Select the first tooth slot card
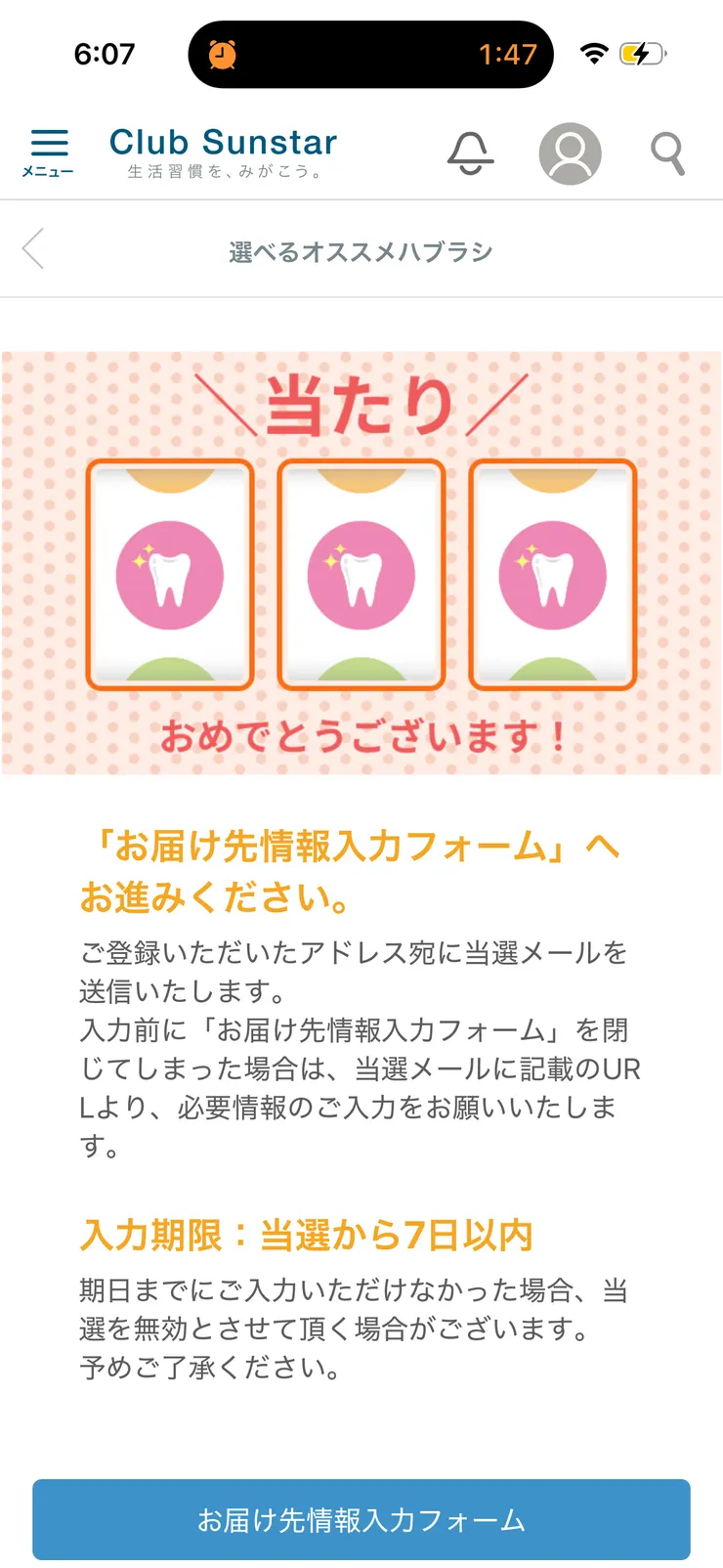The image size is (723, 1568). pyautogui.click(x=171, y=576)
